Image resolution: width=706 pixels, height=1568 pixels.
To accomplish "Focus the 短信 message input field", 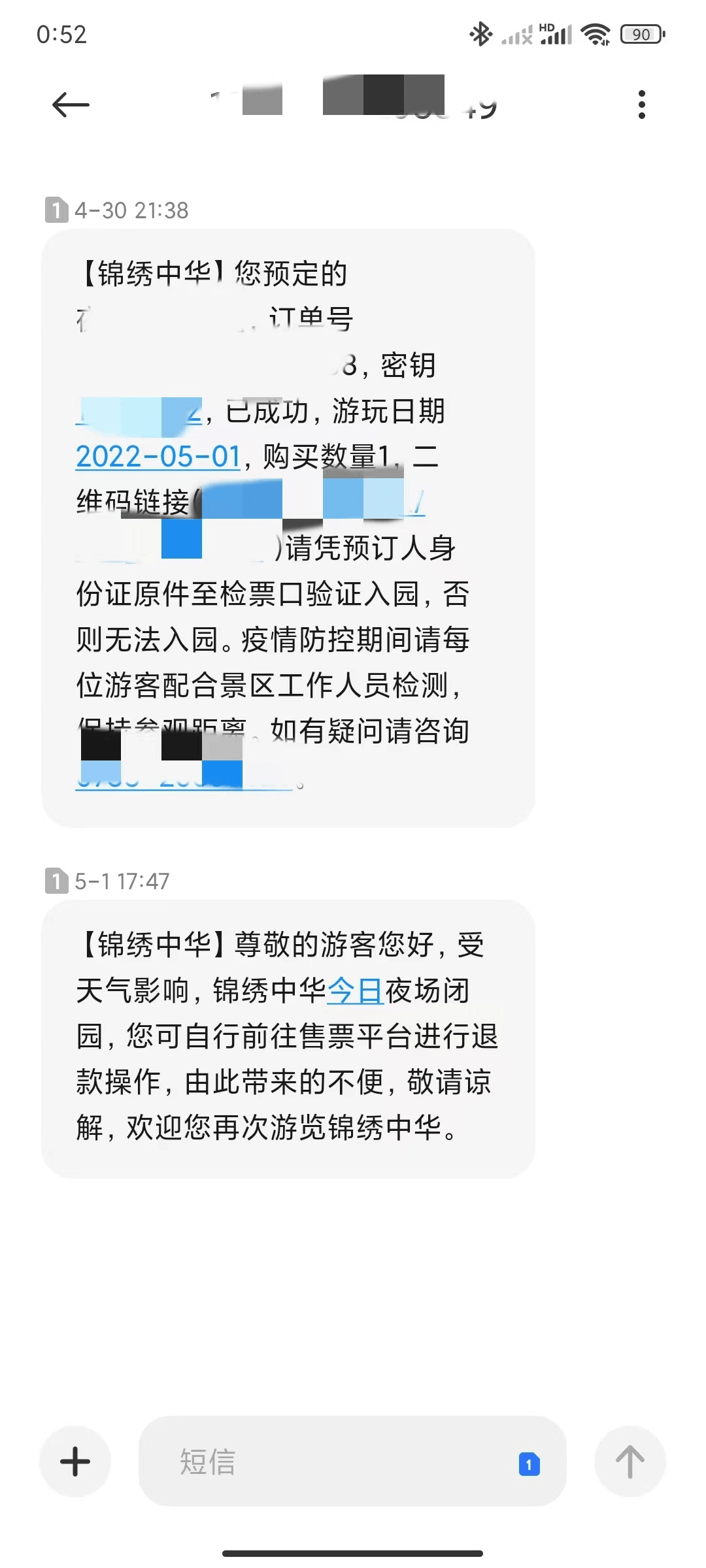I will coord(327,1462).
